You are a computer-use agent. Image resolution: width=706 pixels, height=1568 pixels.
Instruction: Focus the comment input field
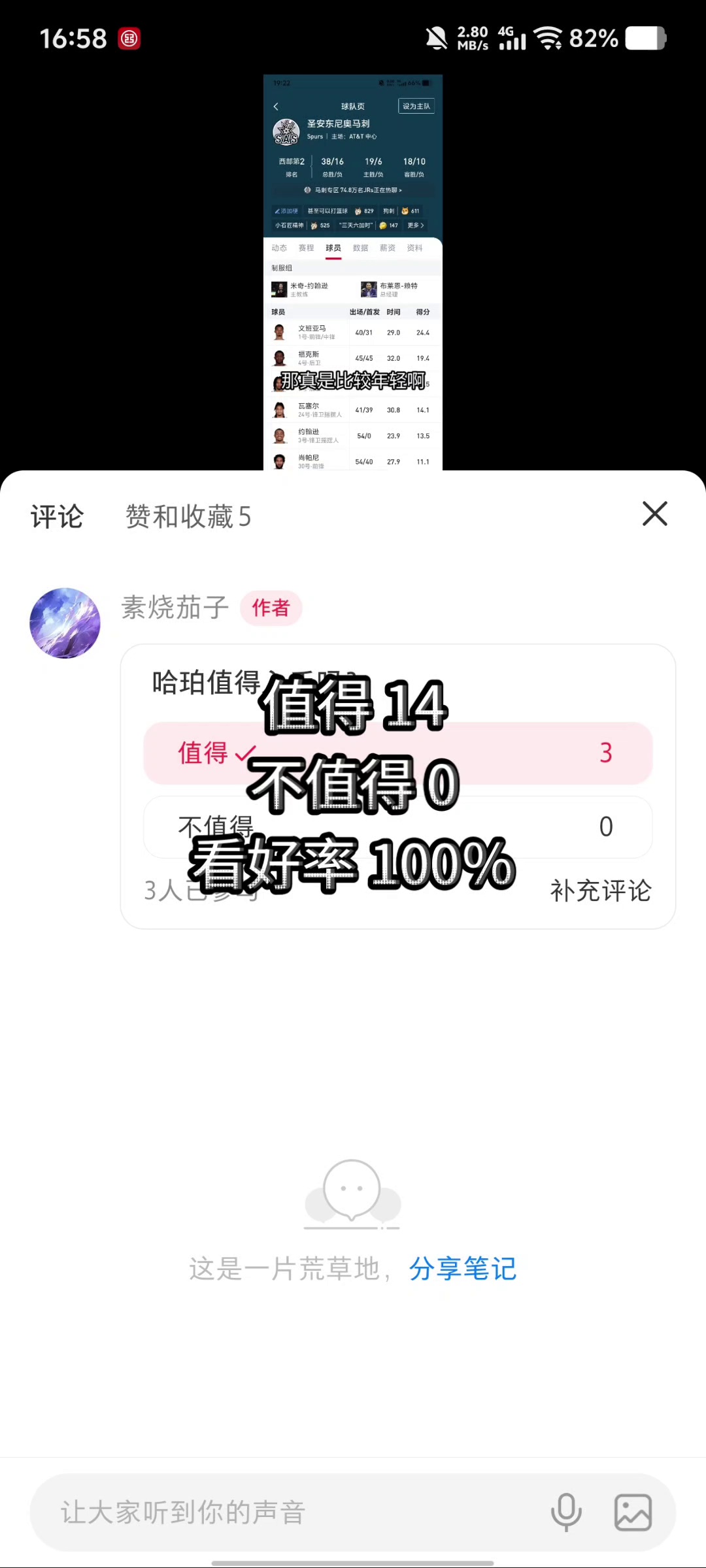click(288, 1512)
